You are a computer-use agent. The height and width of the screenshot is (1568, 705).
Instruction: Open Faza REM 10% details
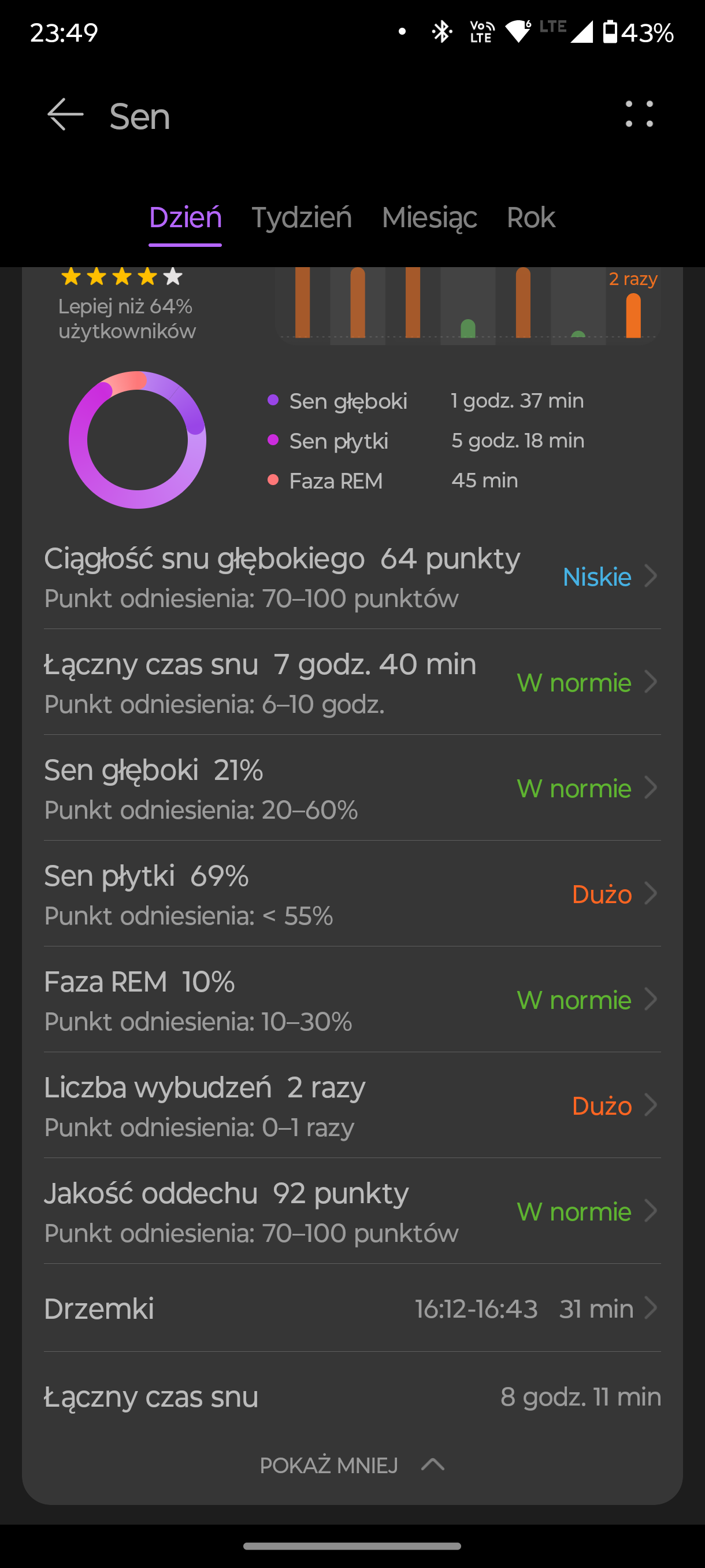coord(352,1000)
